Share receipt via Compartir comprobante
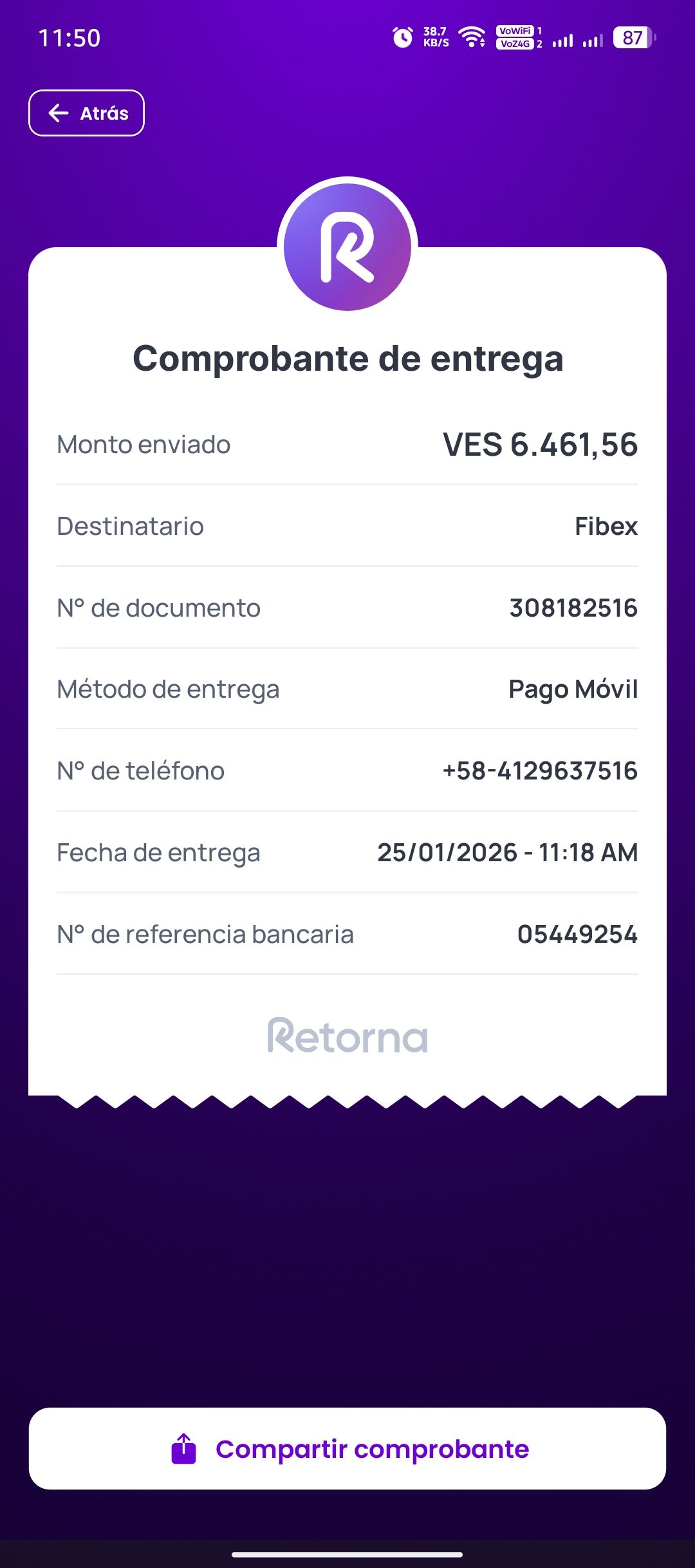Viewport: 695px width, 1568px height. [x=347, y=1449]
